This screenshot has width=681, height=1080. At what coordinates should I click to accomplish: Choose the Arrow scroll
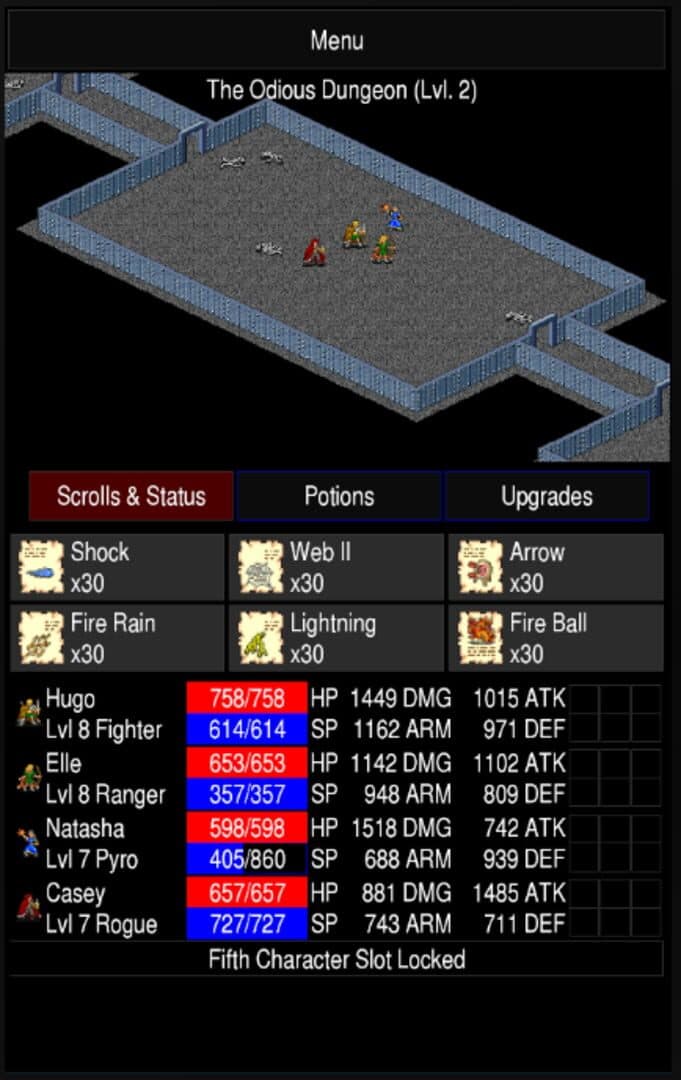pos(555,567)
